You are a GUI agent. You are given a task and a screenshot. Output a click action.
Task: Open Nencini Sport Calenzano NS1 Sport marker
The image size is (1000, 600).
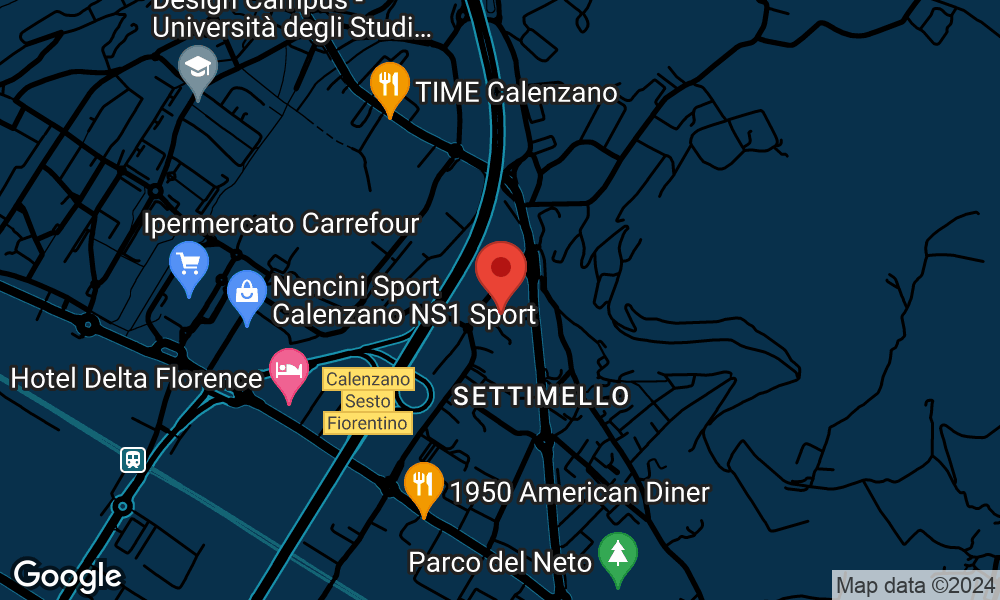pos(246,294)
